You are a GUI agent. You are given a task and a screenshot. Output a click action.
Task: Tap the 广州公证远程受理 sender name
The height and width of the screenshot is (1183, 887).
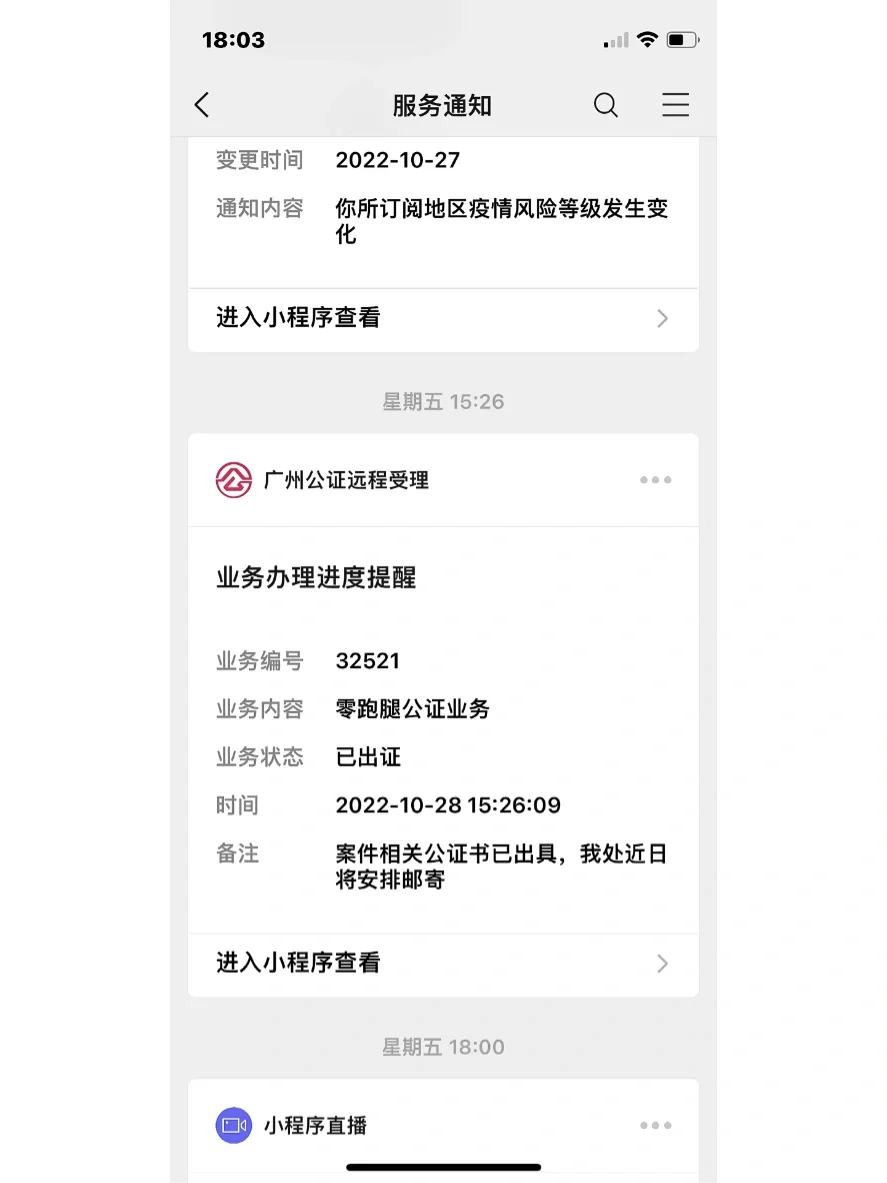click(346, 480)
